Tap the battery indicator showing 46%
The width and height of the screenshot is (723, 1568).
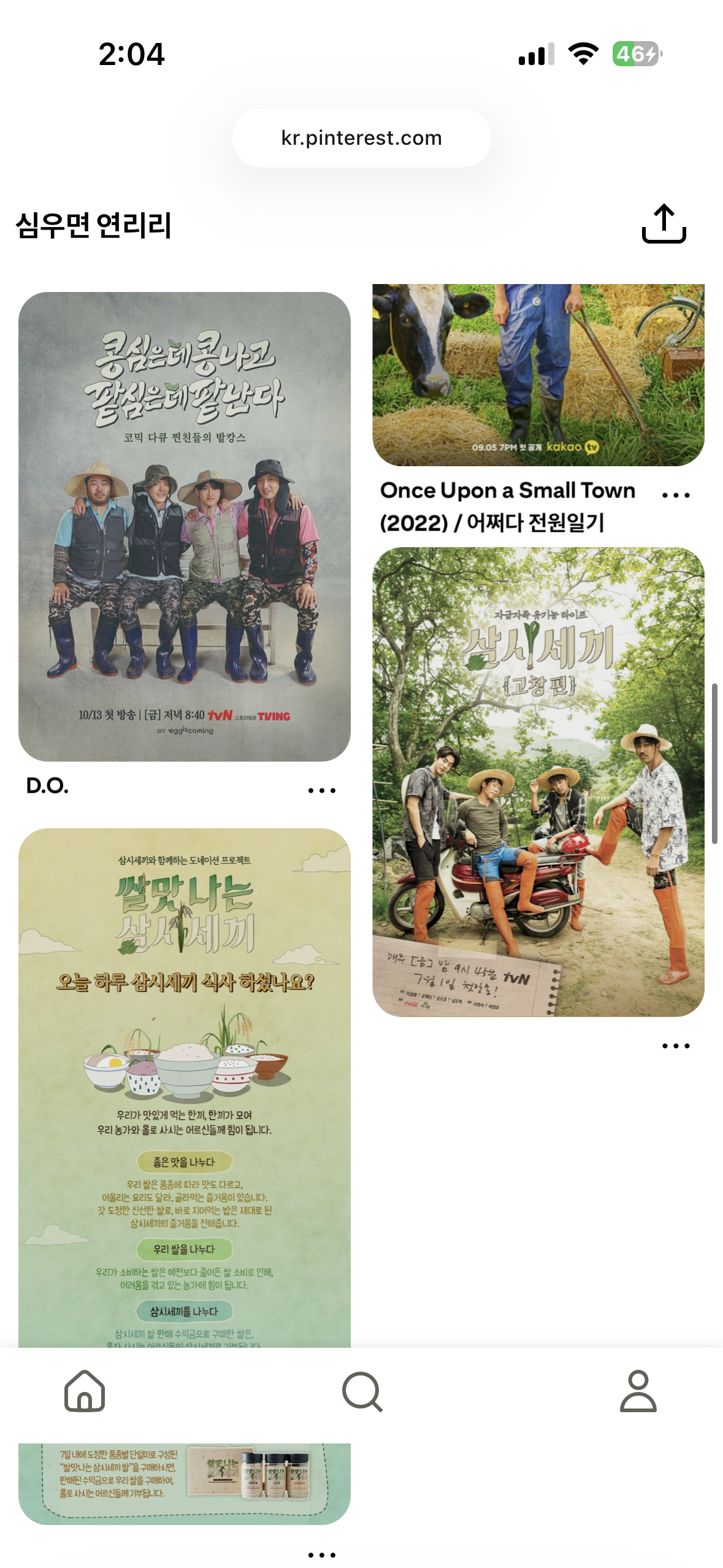(636, 54)
